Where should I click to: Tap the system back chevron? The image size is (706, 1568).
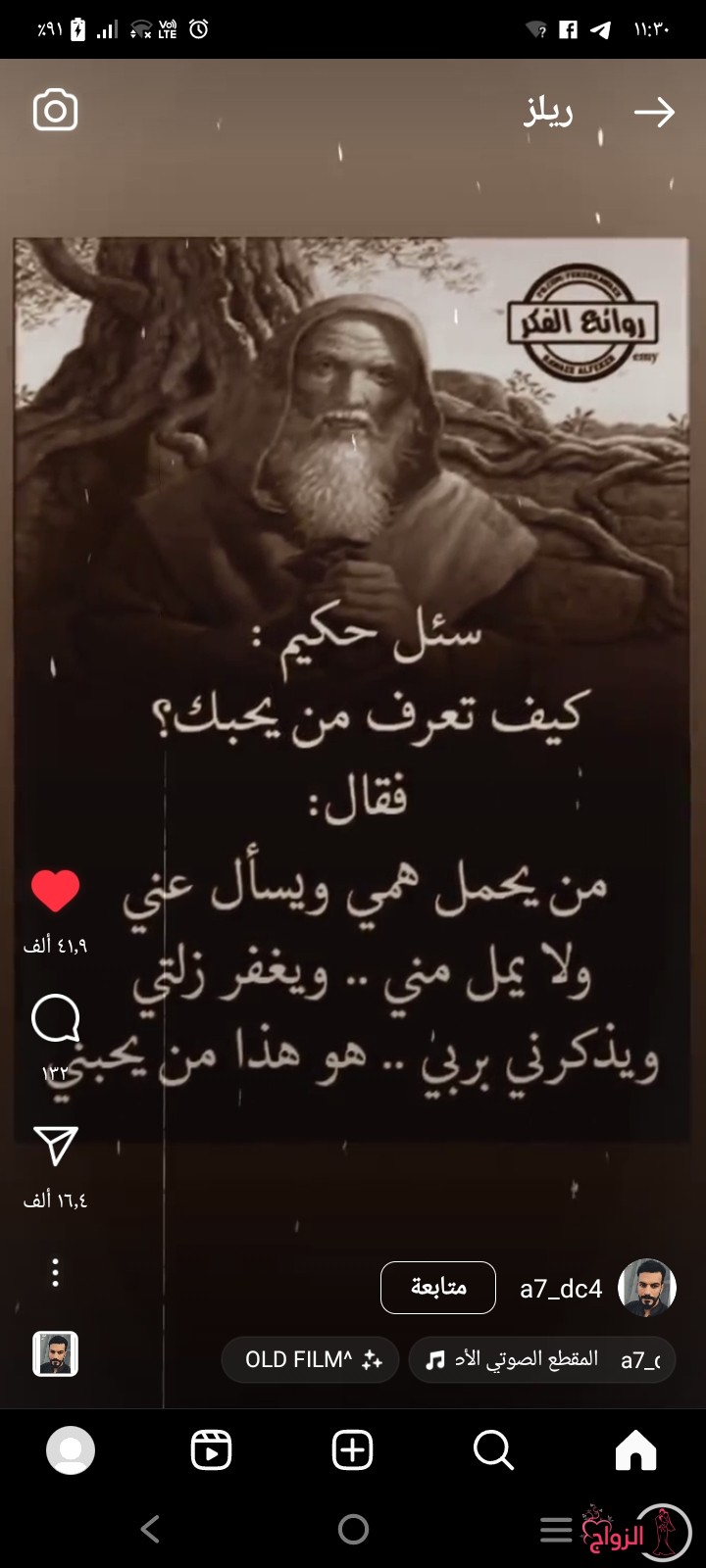[150, 1529]
